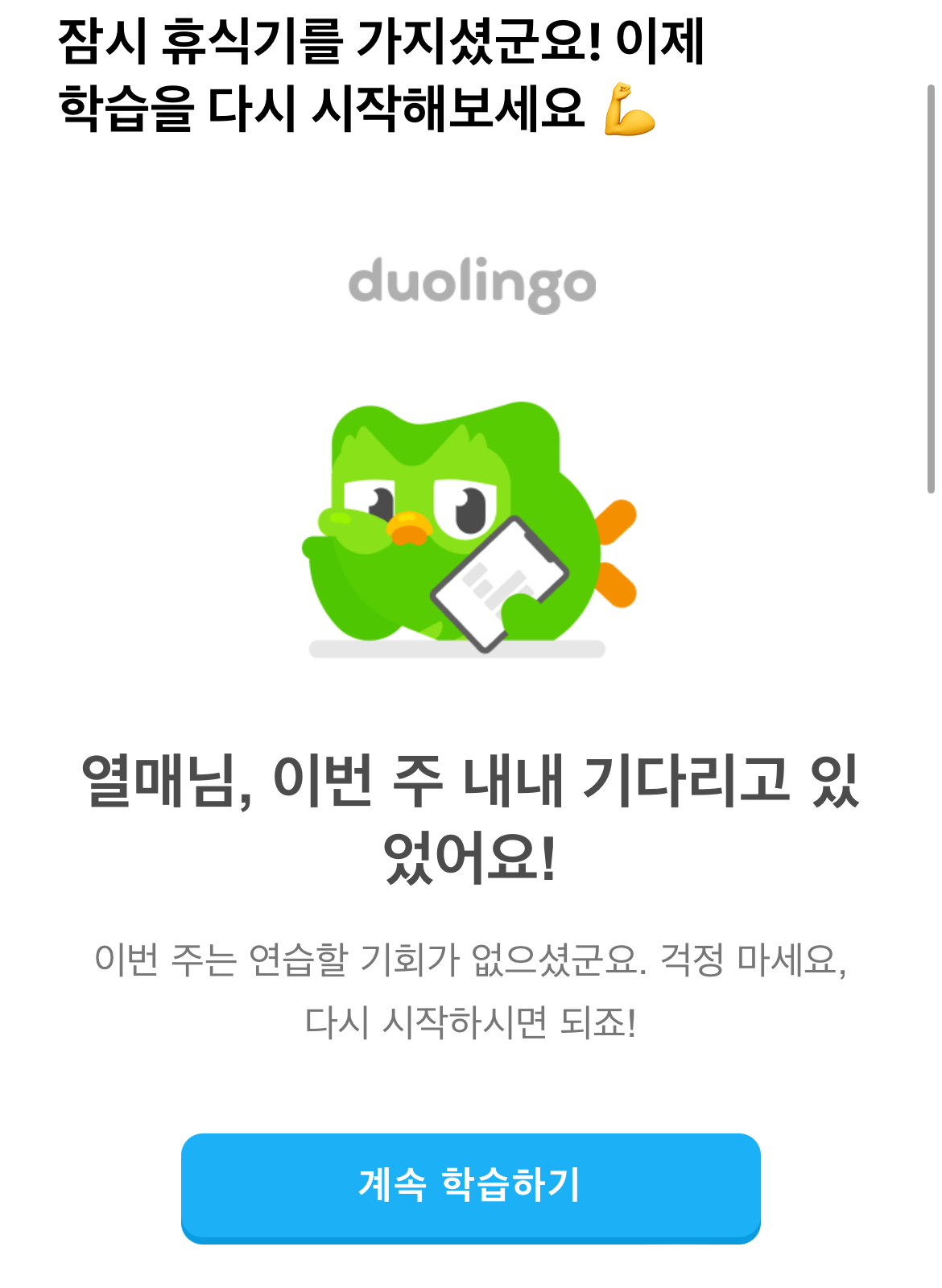The height and width of the screenshot is (1288, 942).
Task: Tap the 다시 시작하시면 되죠 line
Action: (471, 1021)
